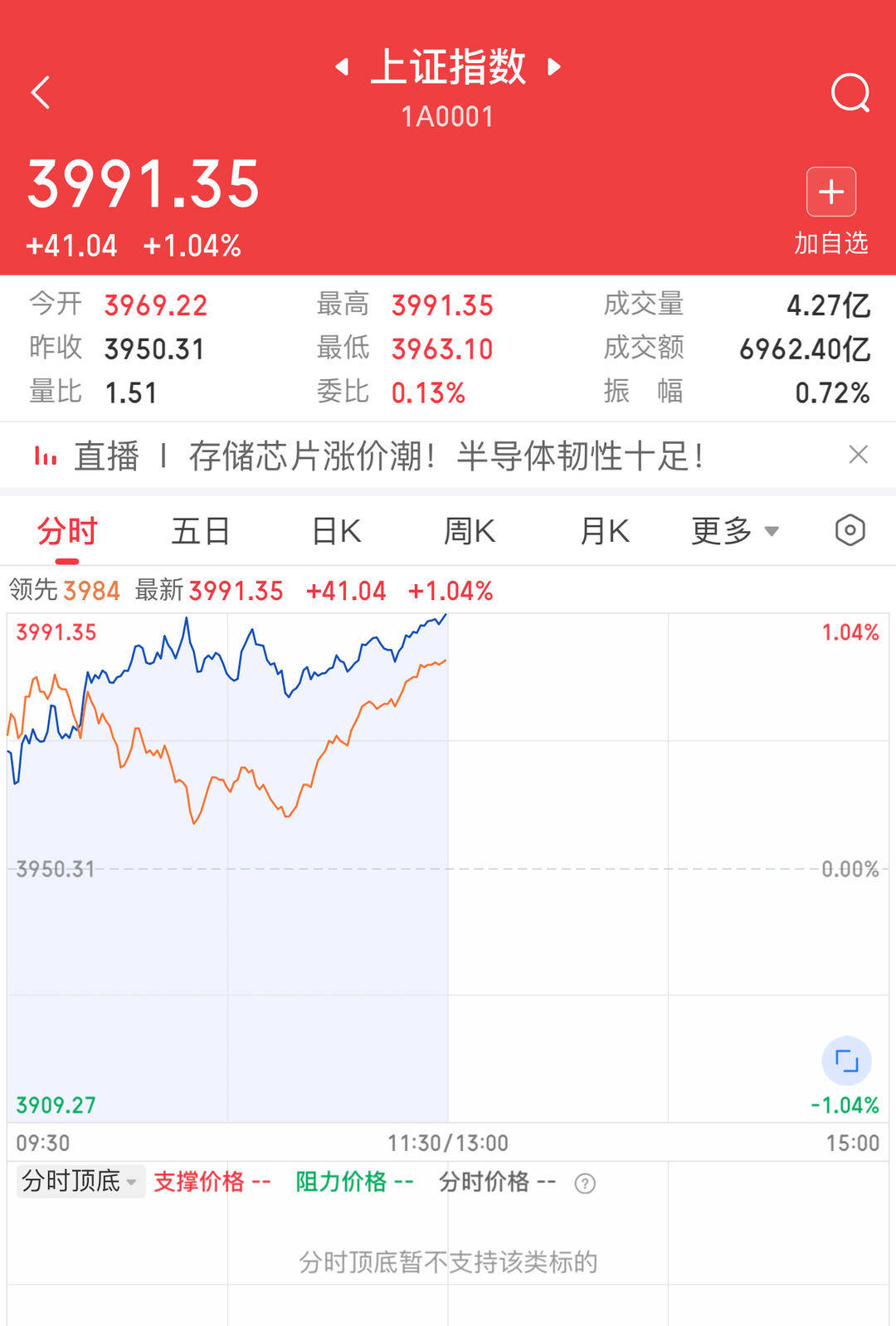Go back using the top-left arrow
Screen dimensions: 896x1326
point(41,92)
